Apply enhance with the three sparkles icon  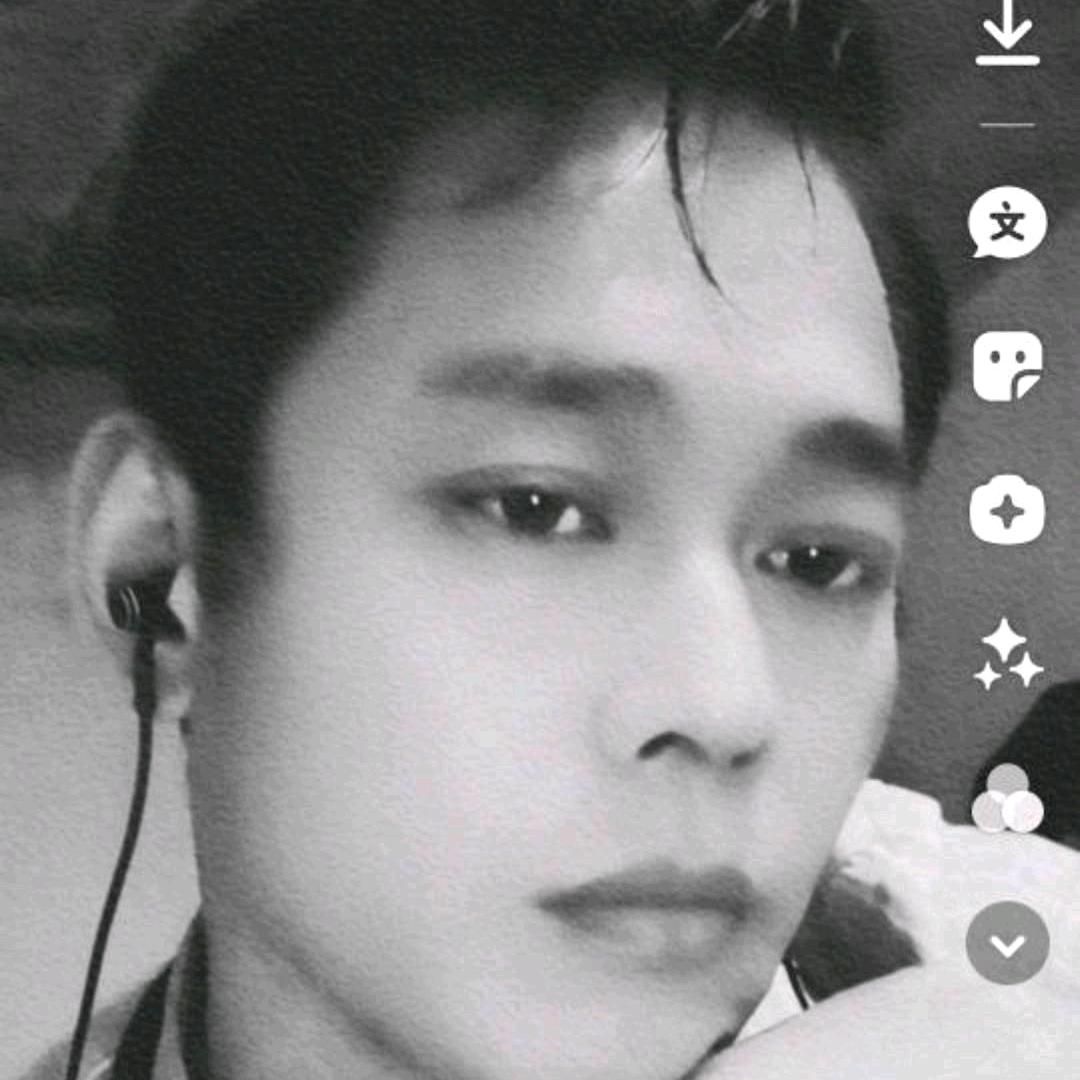[1007, 655]
